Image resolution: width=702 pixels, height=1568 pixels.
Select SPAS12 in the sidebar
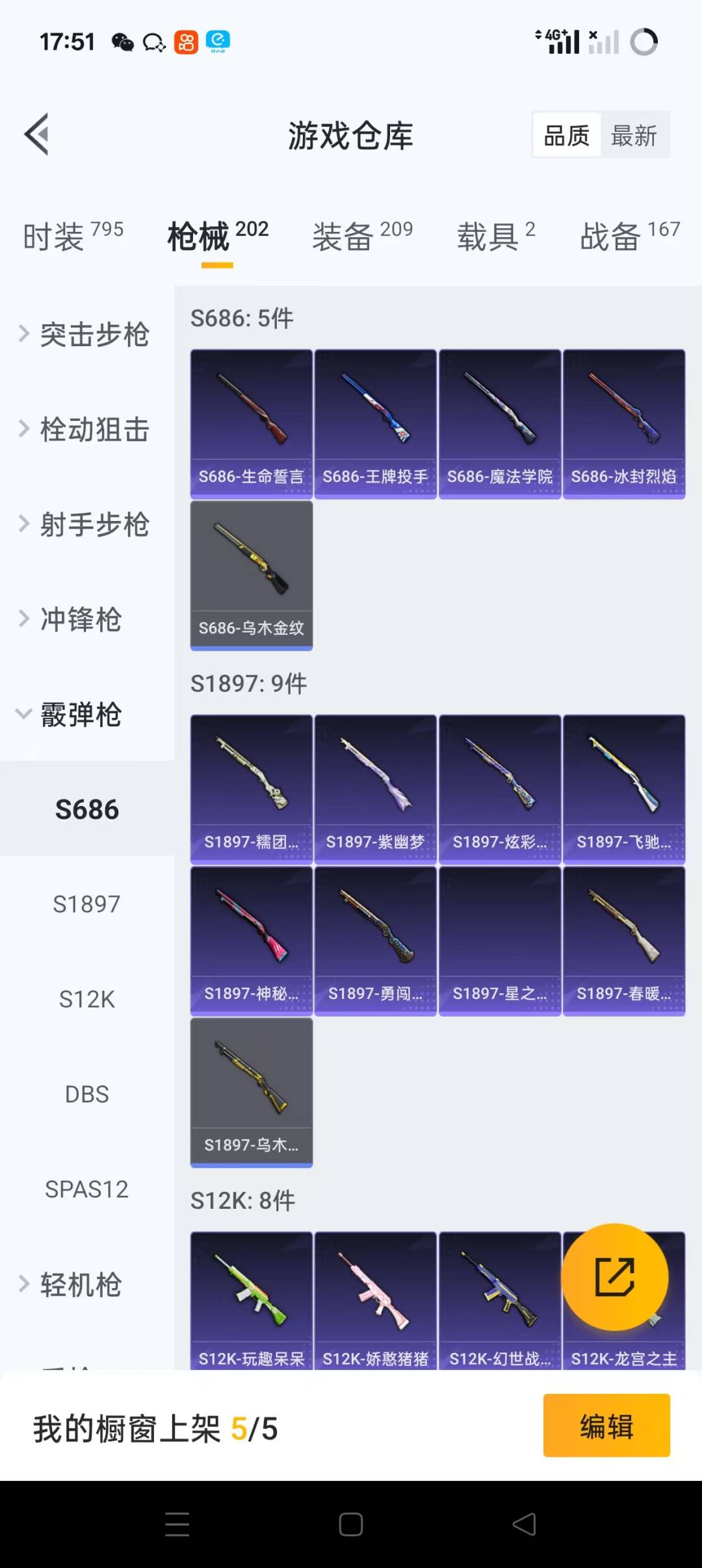[x=86, y=1189]
